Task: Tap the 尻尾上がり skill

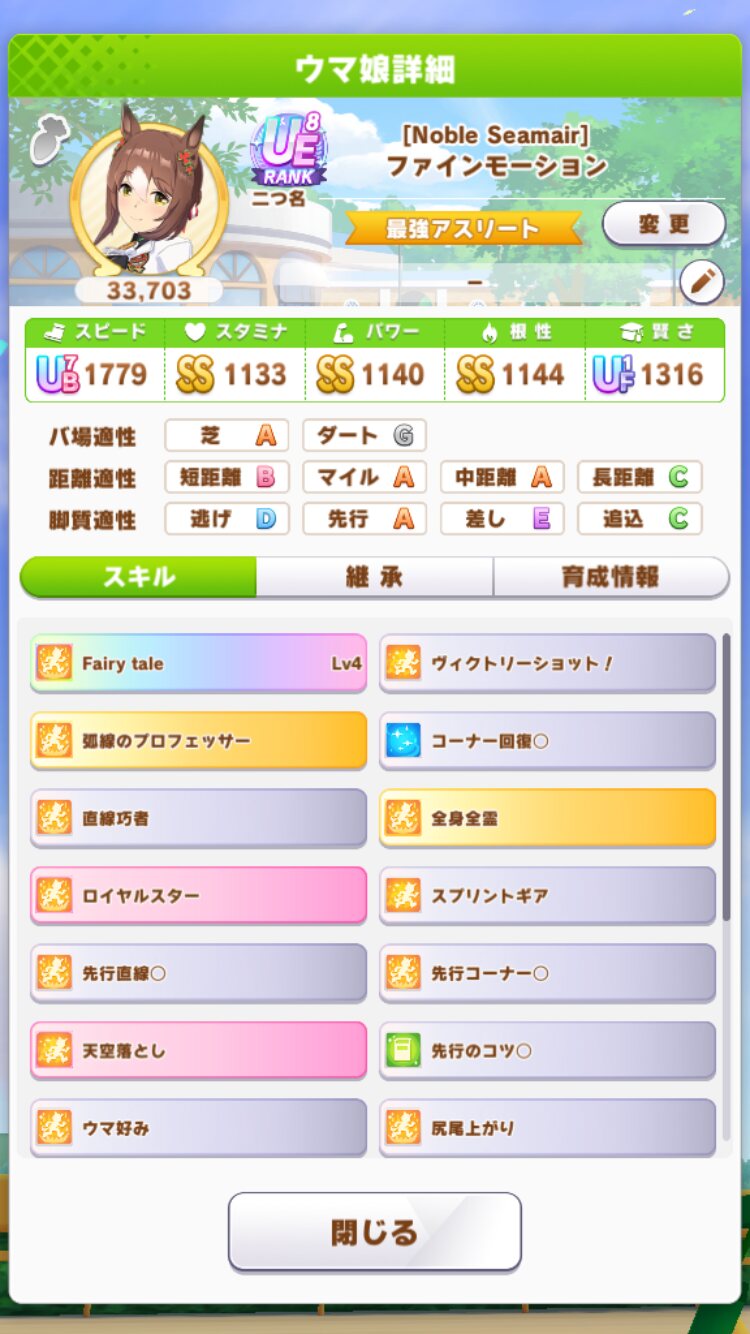Action: click(x=547, y=1127)
